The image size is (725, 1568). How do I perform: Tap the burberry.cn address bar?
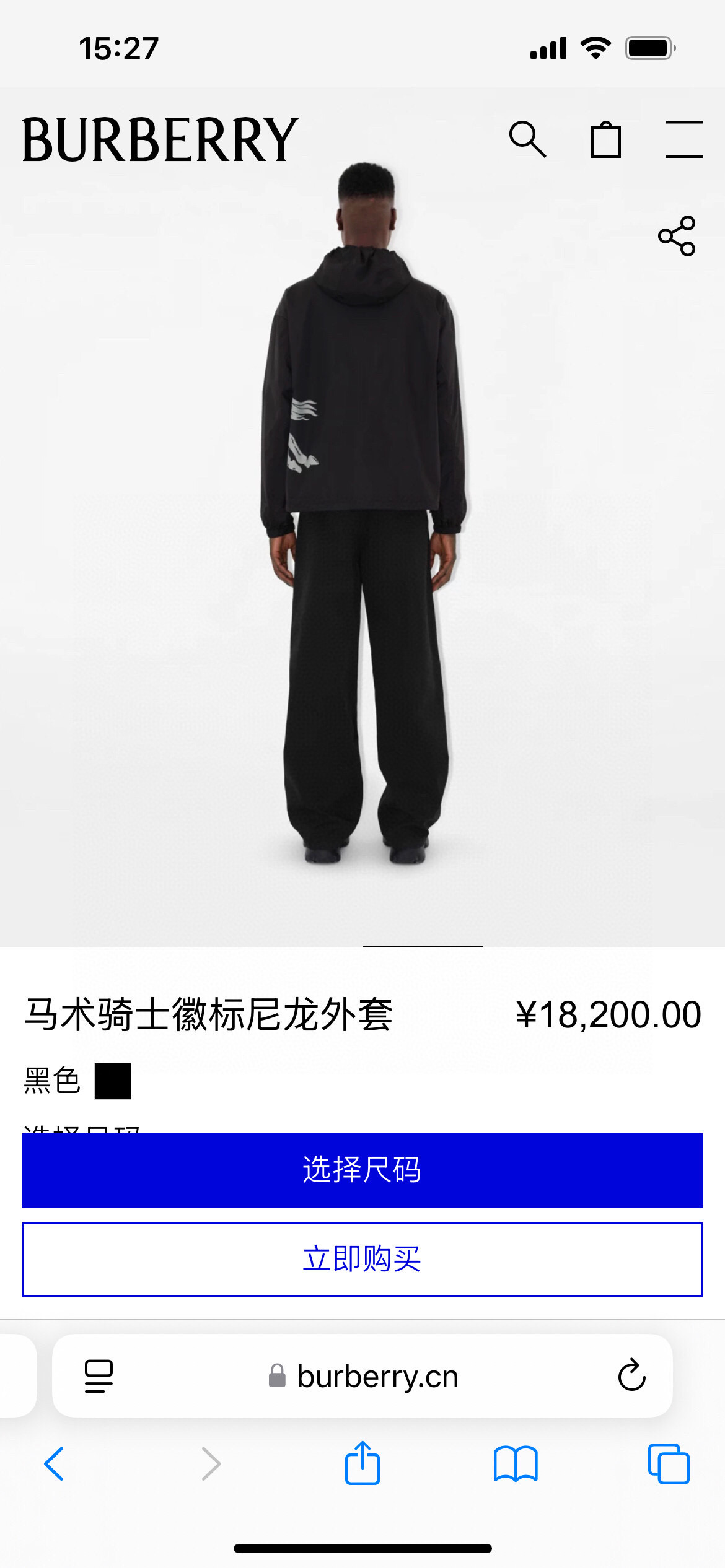377,1376
